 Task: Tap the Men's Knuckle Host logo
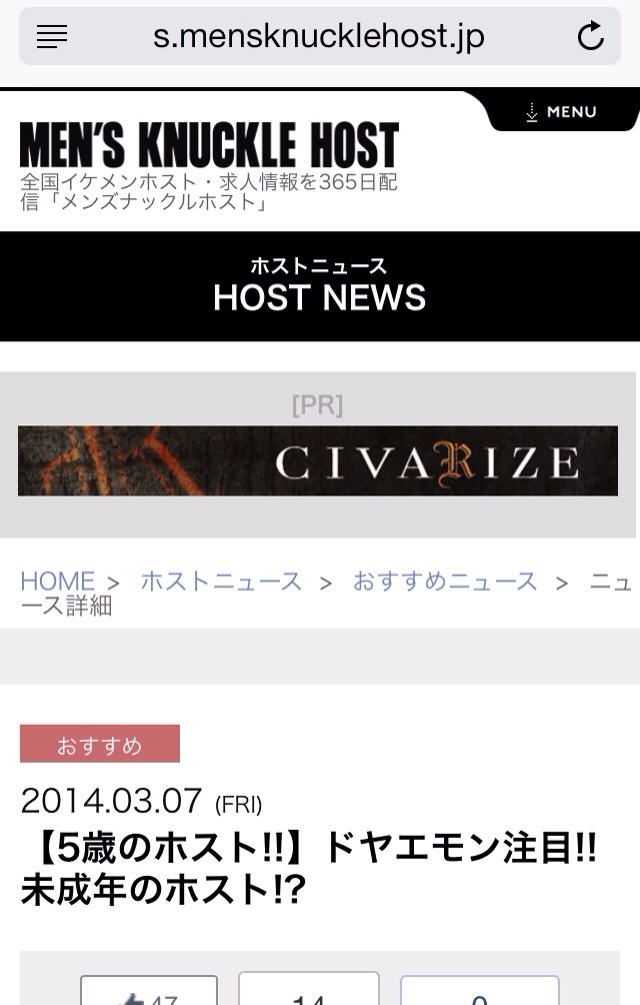point(209,146)
